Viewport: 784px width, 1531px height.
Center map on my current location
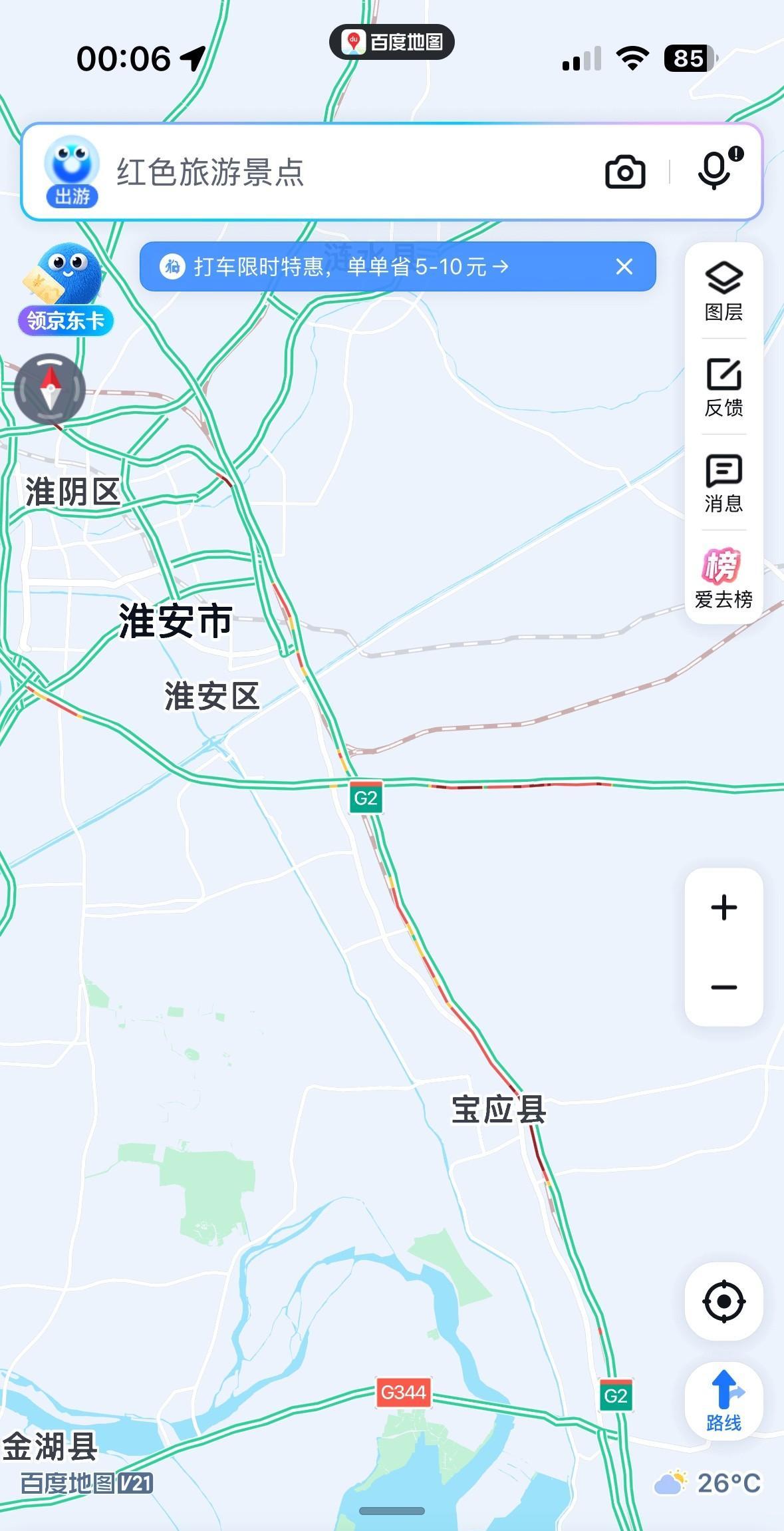[x=723, y=1301]
